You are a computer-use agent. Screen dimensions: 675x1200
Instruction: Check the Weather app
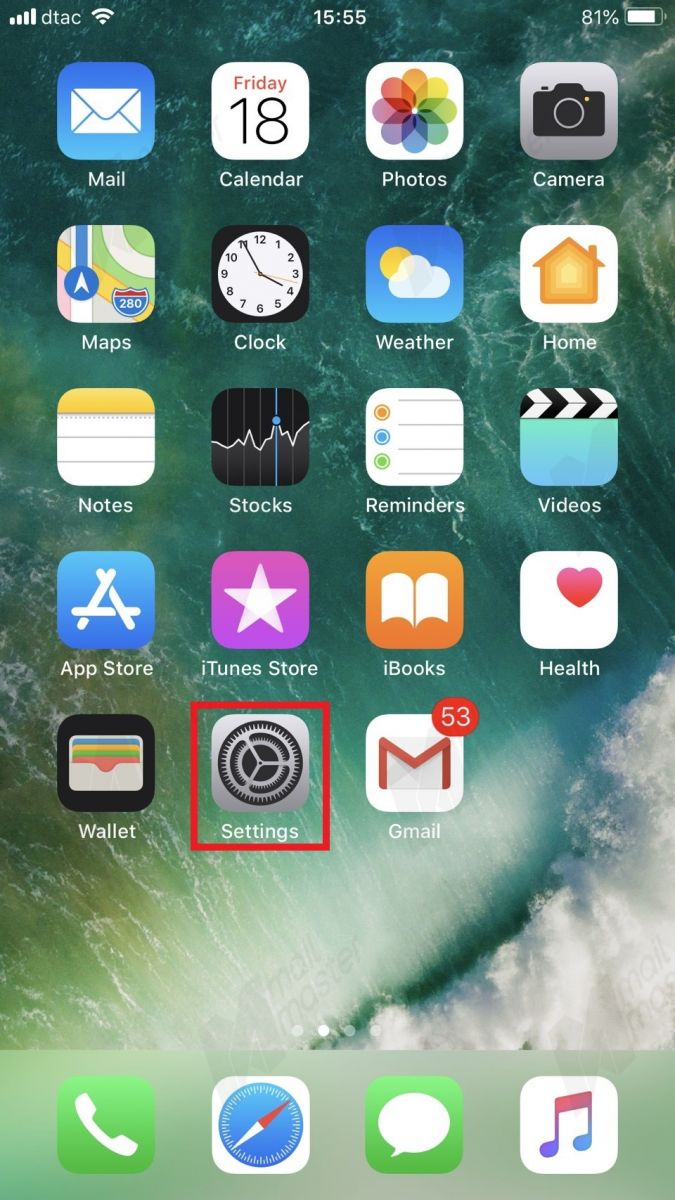[414, 274]
